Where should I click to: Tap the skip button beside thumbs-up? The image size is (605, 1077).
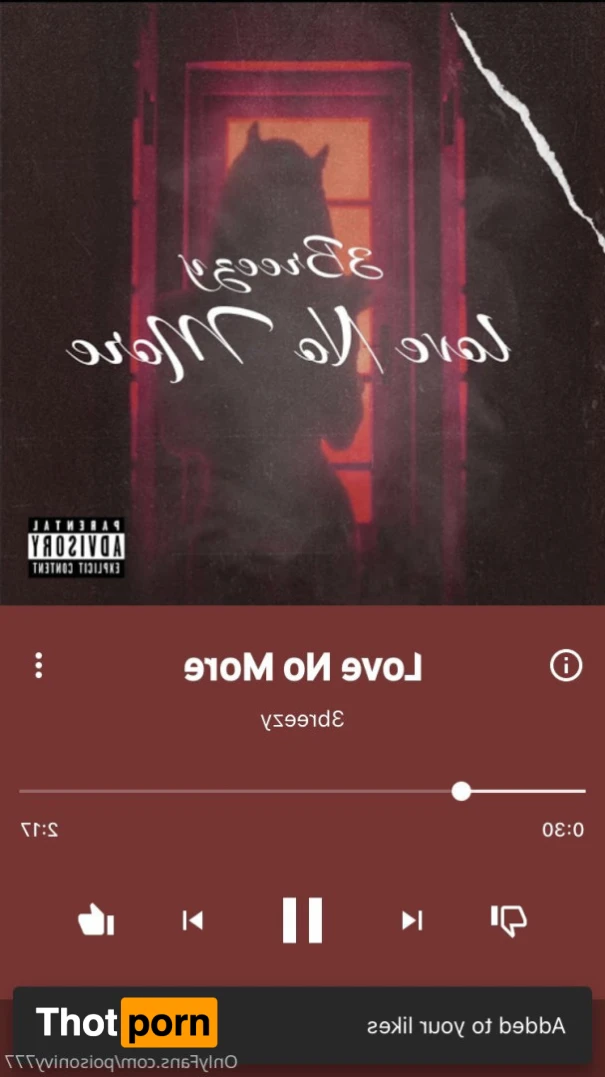click(x=192, y=920)
